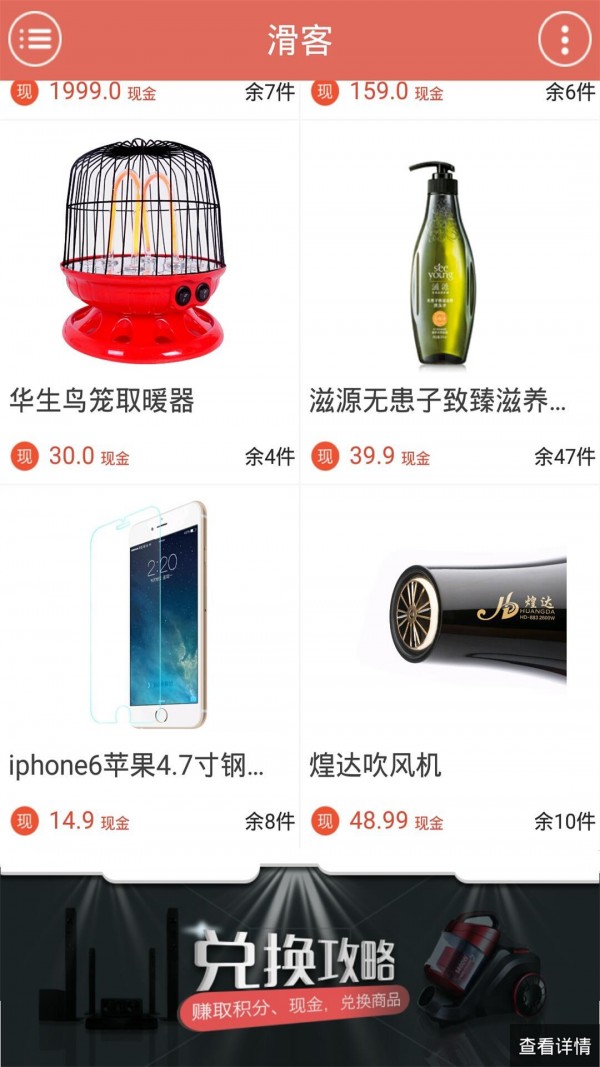Open the list menu icon
600x1067 pixels.
[x=35, y=39]
